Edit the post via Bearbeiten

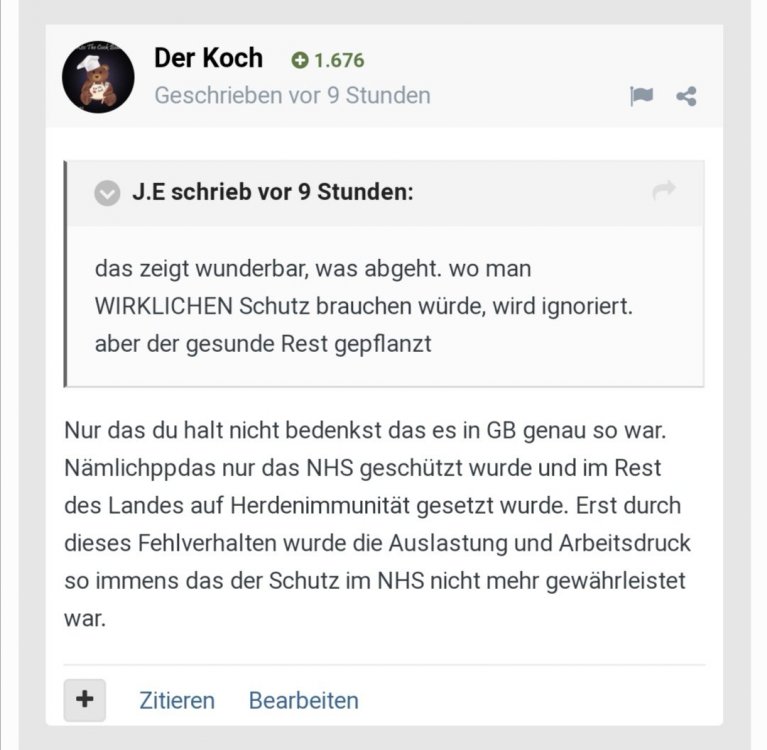coord(303,700)
